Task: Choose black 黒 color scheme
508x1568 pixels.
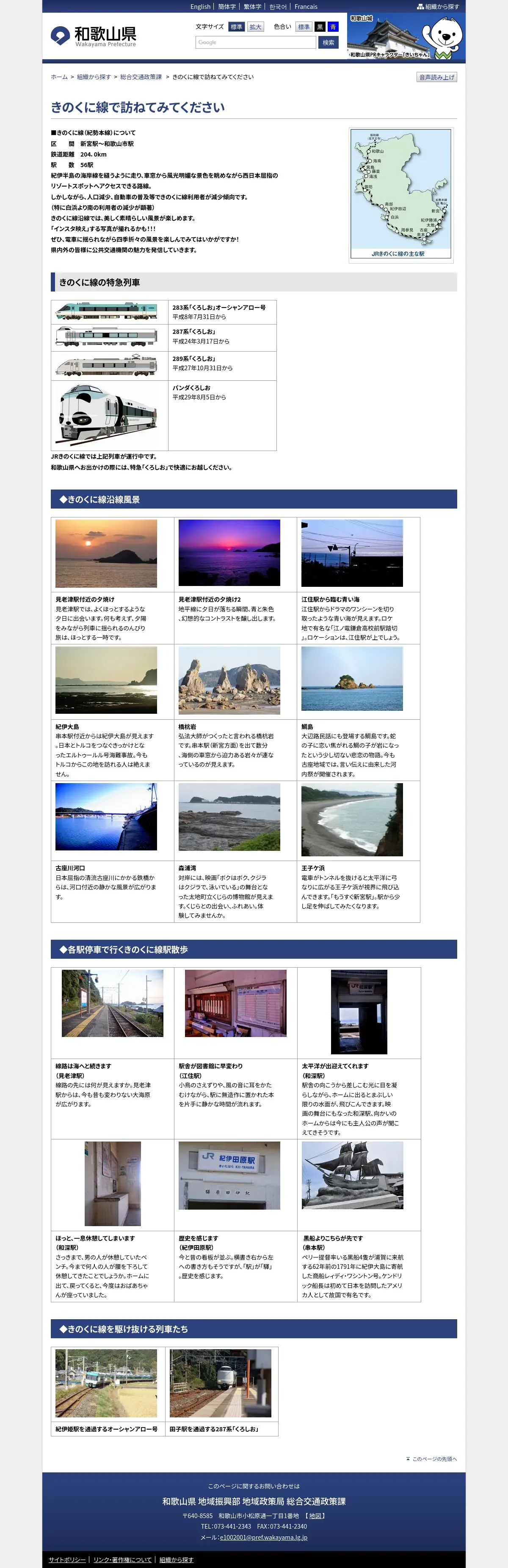Action: click(x=320, y=27)
